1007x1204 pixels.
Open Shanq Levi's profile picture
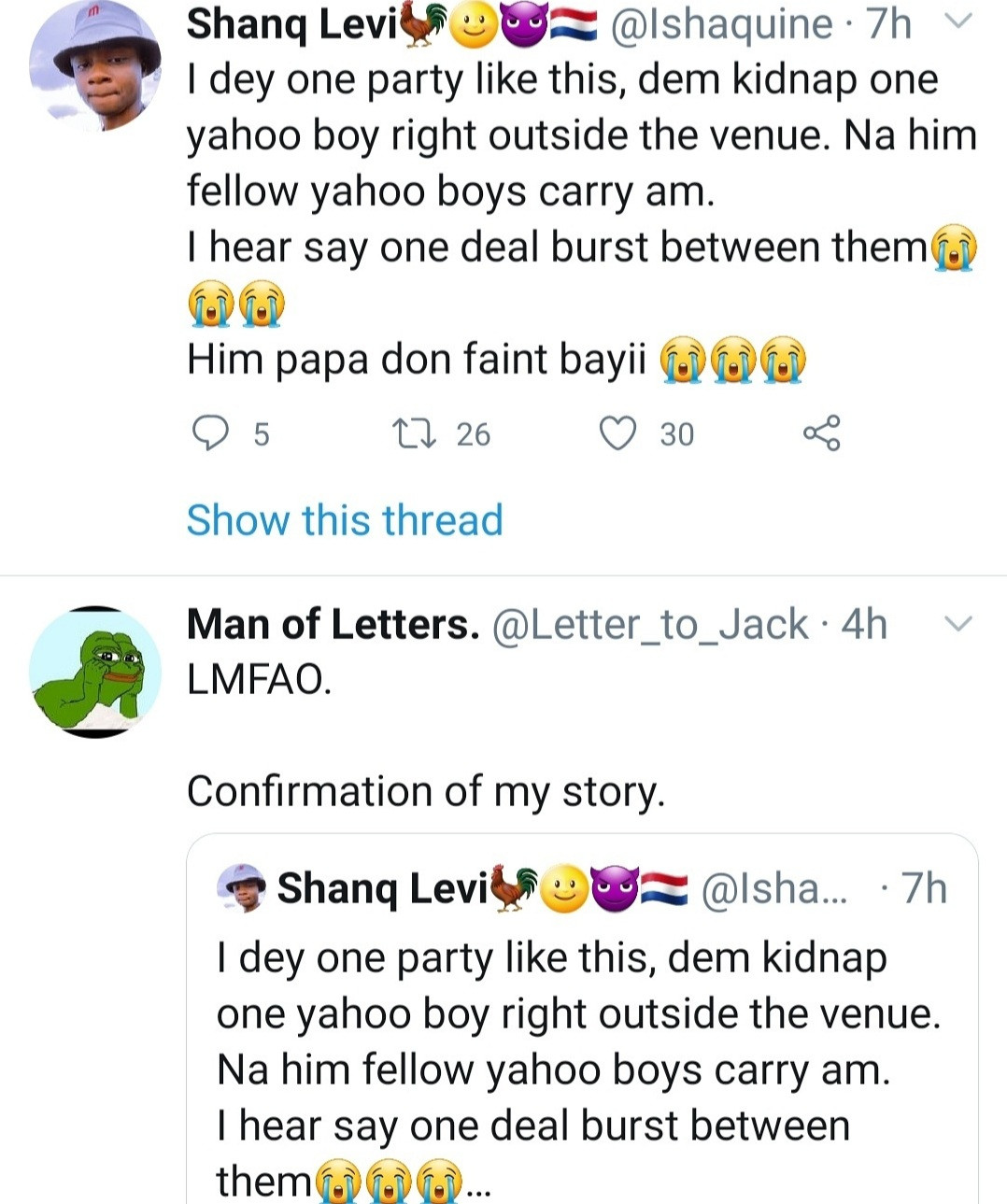tap(95, 67)
